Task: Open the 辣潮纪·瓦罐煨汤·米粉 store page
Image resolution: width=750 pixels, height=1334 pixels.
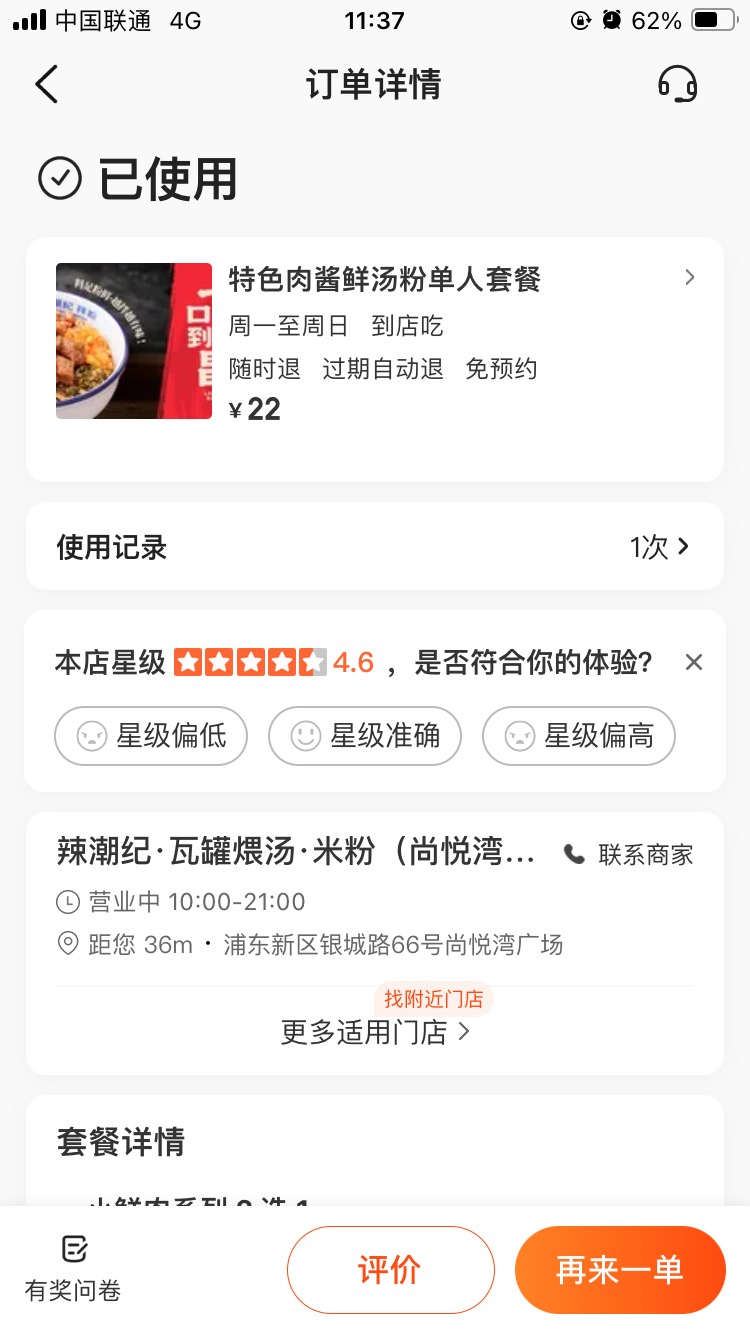Action: coord(297,852)
